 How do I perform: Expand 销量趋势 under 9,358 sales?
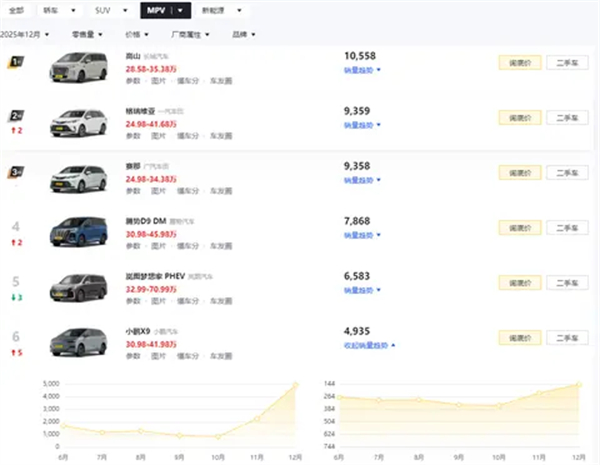(x=363, y=181)
